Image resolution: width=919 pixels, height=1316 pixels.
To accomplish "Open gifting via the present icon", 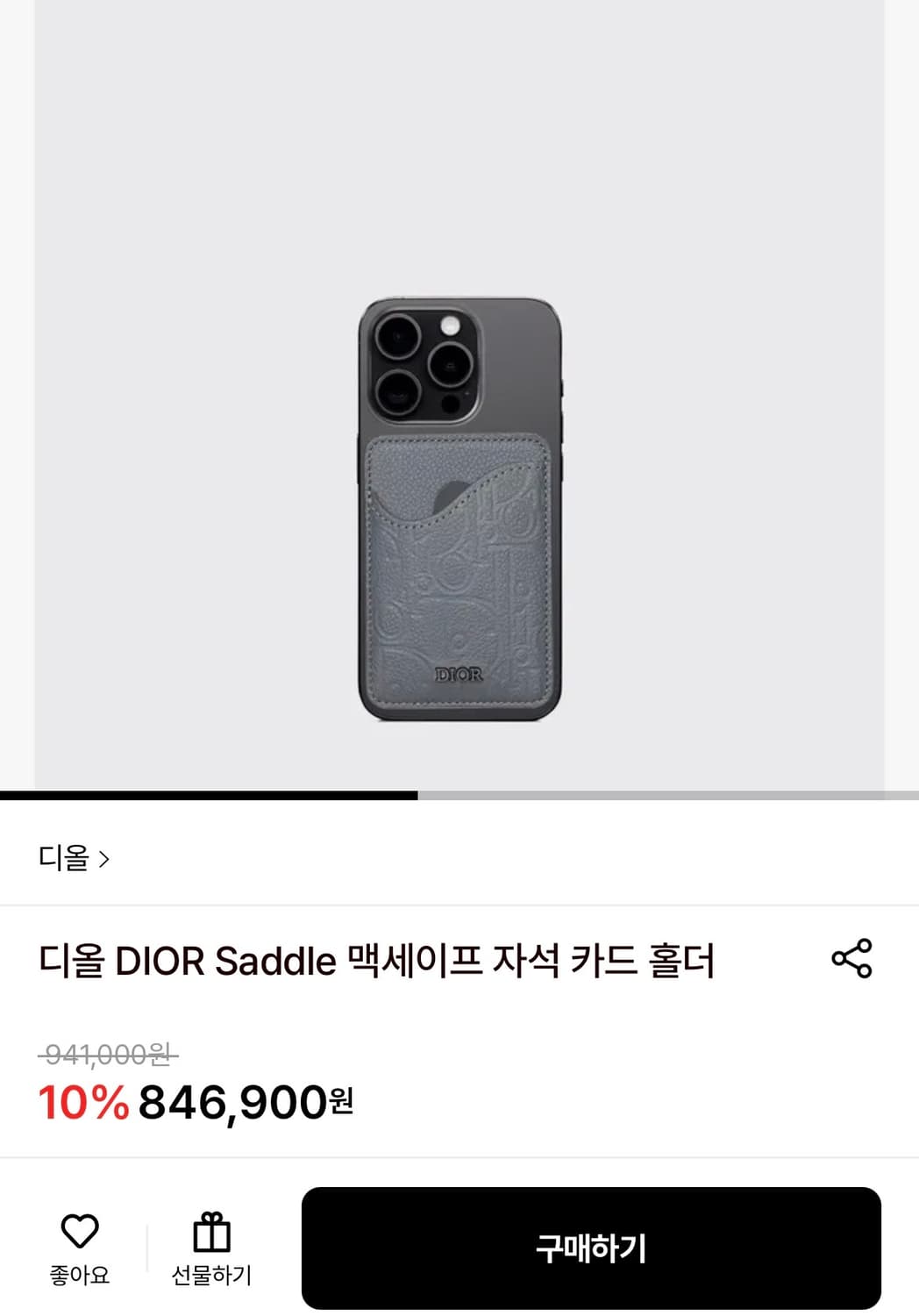I will [x=210, y=1231].
